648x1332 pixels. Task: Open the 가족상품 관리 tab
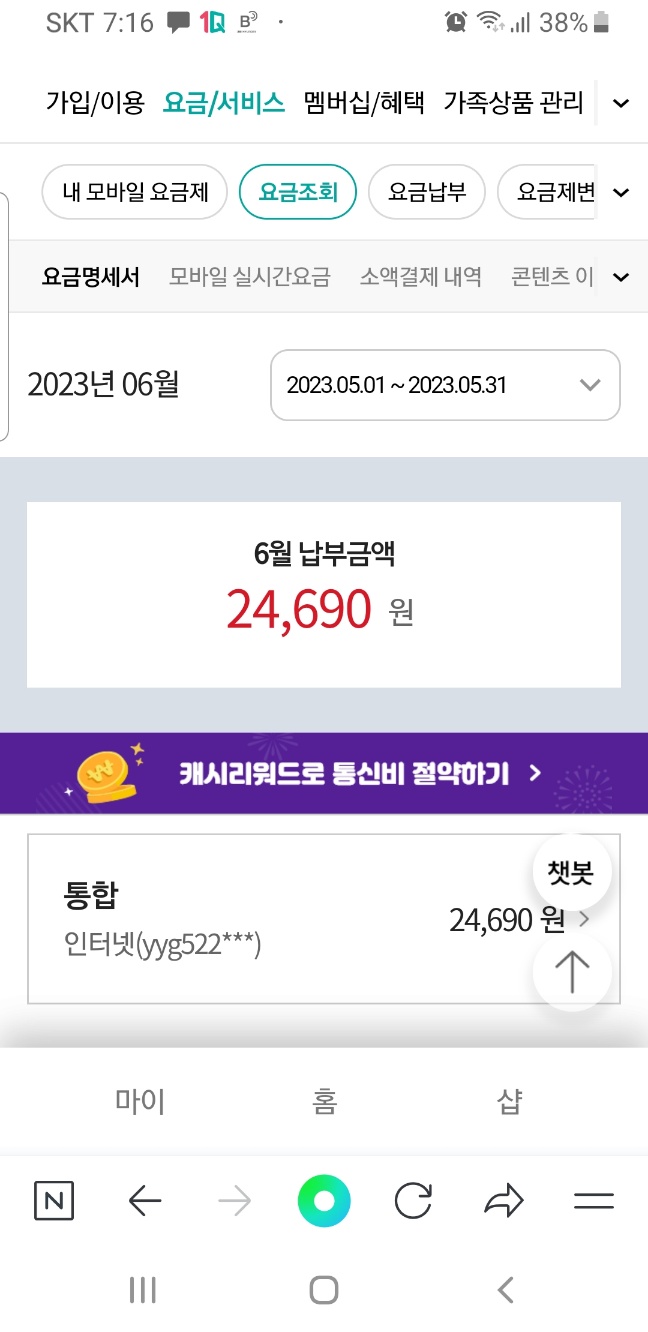[x=513, y=103]
